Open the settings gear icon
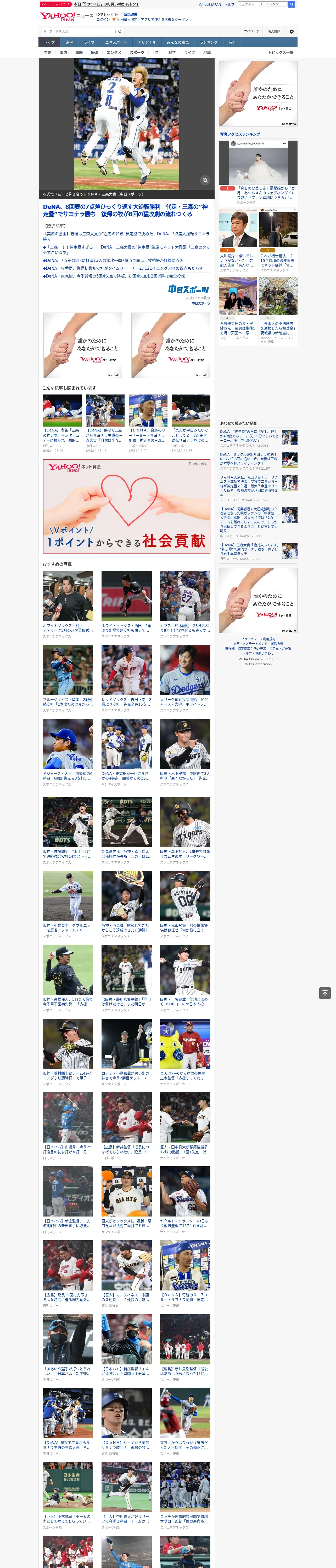Viewport: 336px width, 1568px height. 292,32
